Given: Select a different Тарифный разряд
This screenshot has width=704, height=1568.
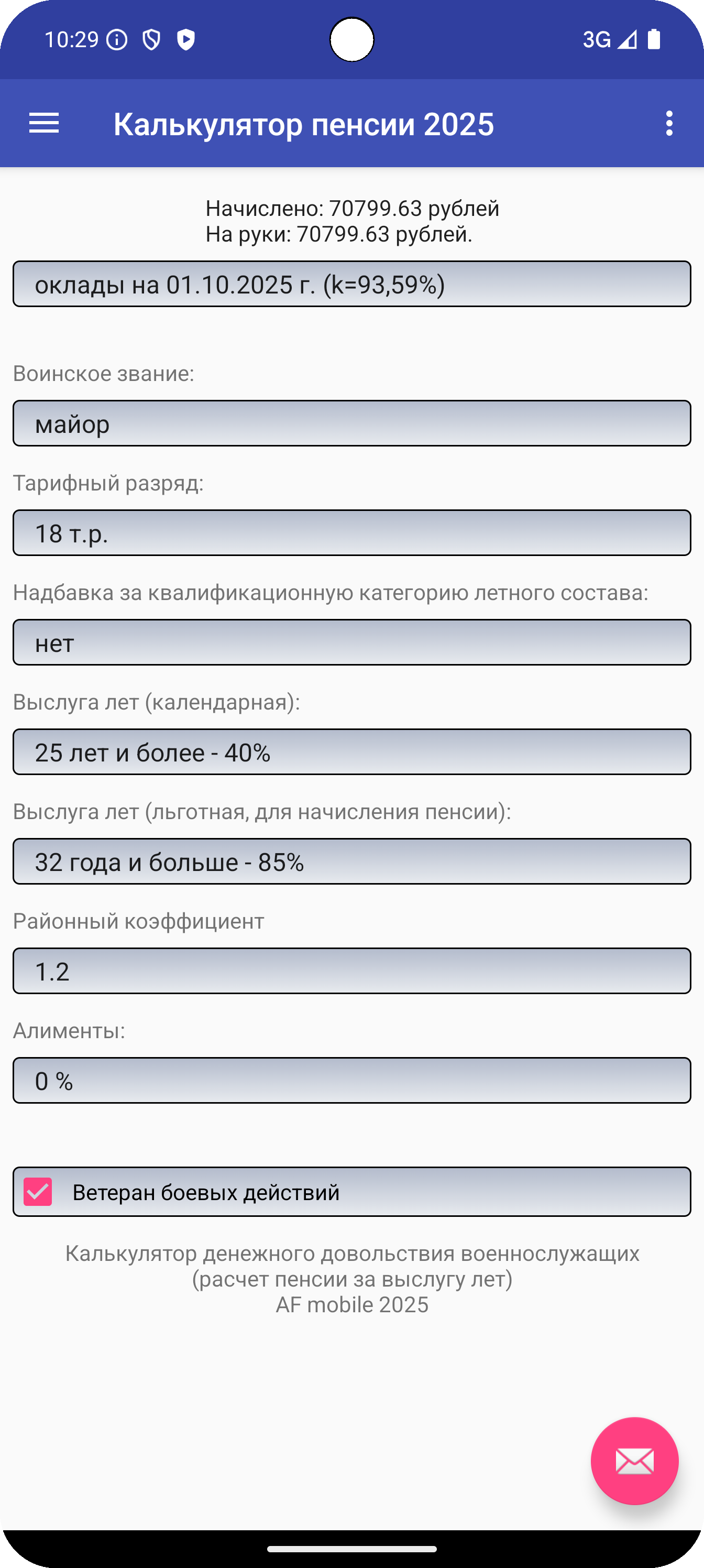Looking at the screenshot, I should pos(351,532).
